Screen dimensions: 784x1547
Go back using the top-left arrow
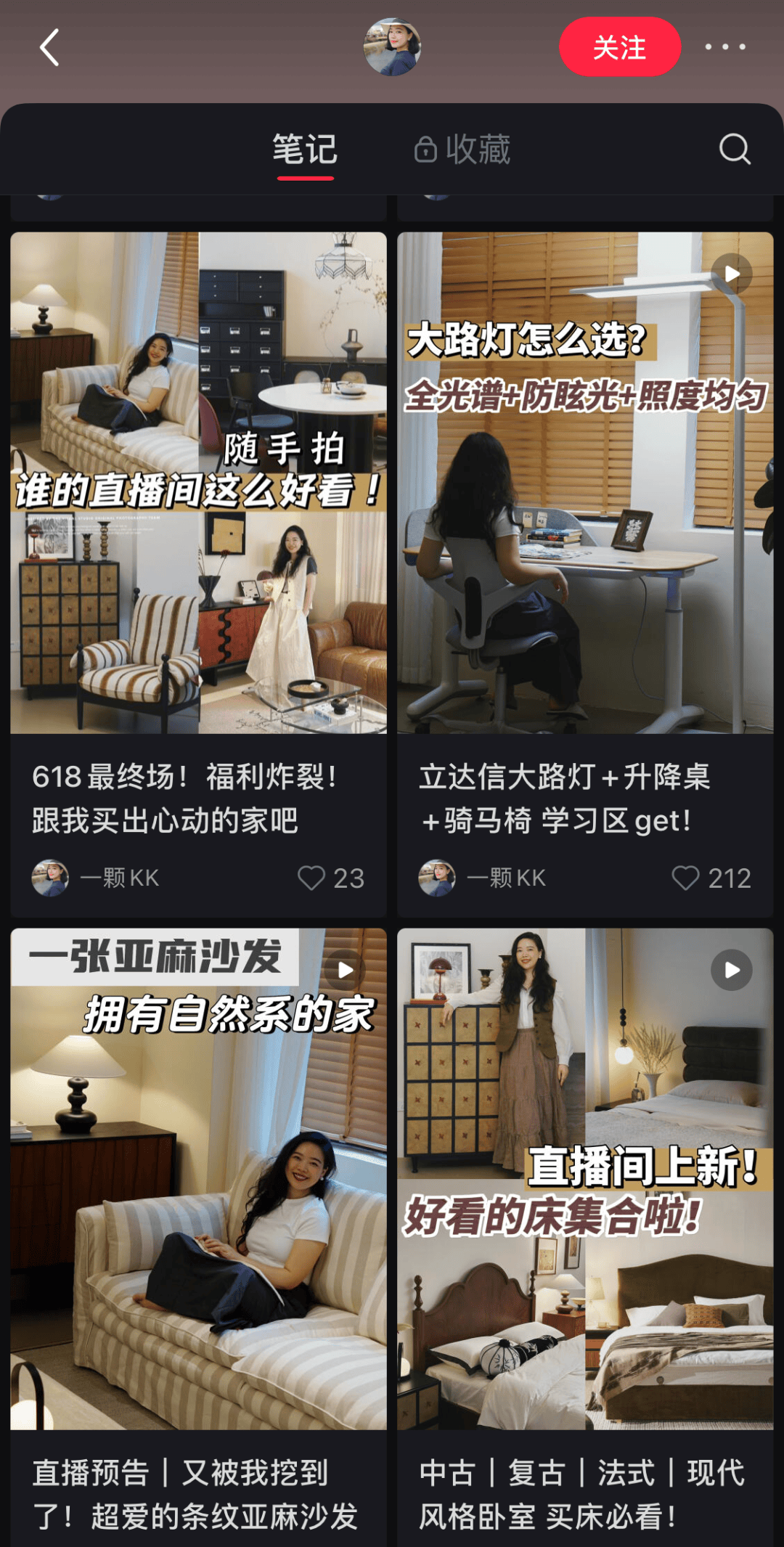pyautogui.click(x=49, y=48)
